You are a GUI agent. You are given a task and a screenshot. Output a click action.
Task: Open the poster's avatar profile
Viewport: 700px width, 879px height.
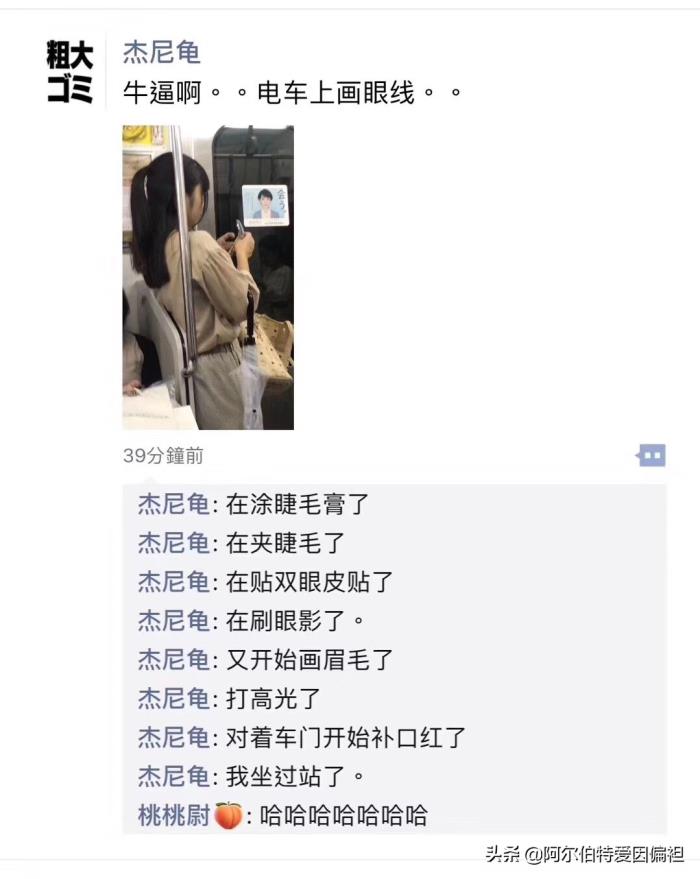pos(70,72)
